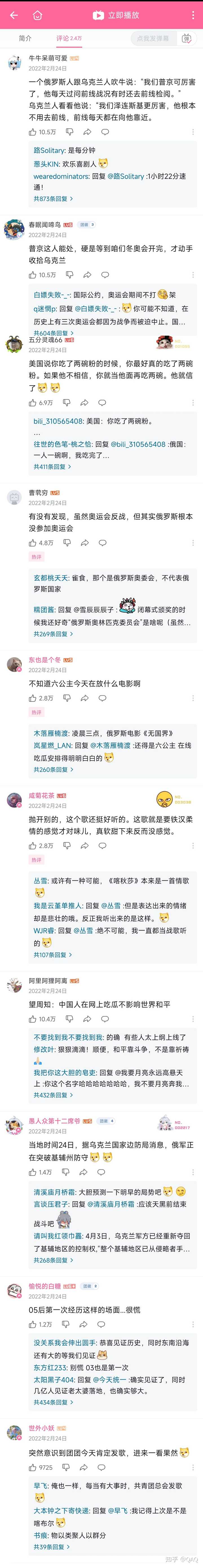Dislike 春眠闻啼鸟's comment
203x1568 pixels.
tap(69, 275)
